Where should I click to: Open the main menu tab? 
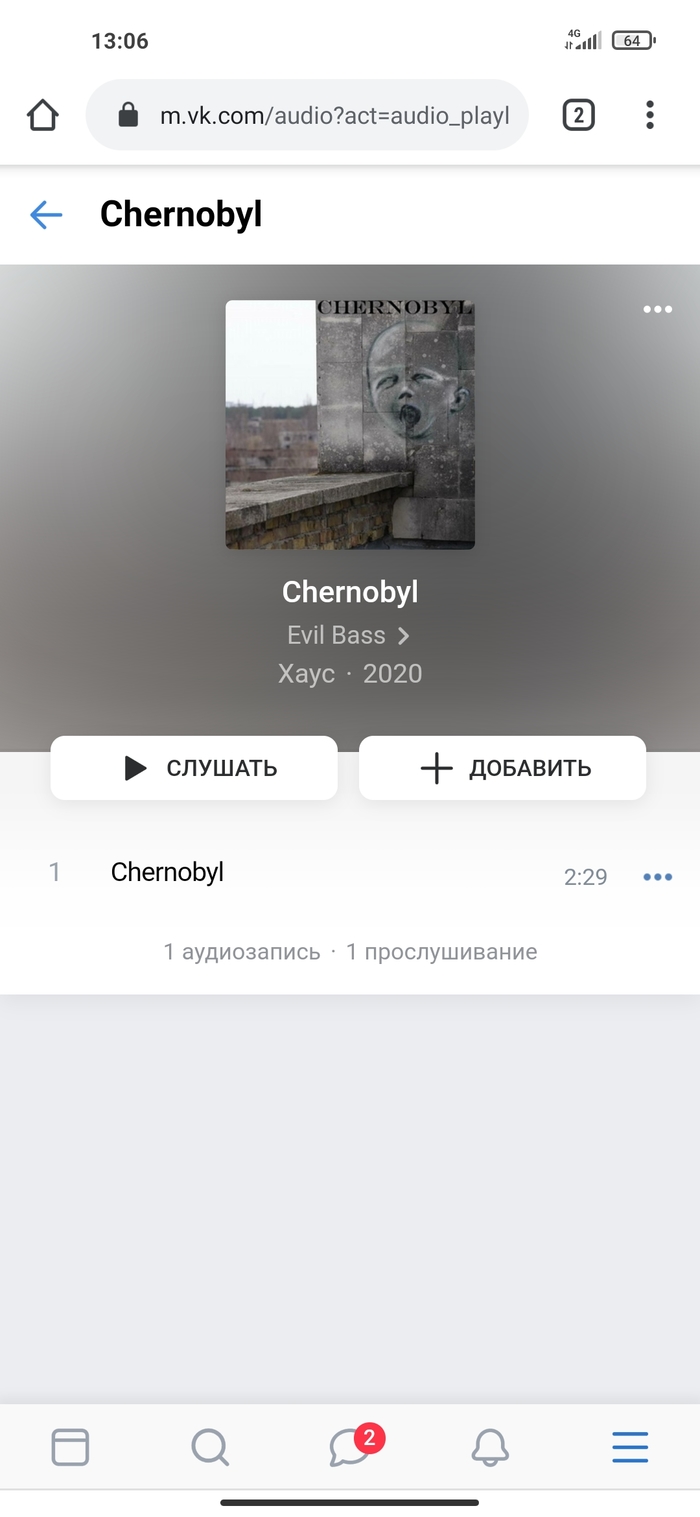click(630, 1446)
